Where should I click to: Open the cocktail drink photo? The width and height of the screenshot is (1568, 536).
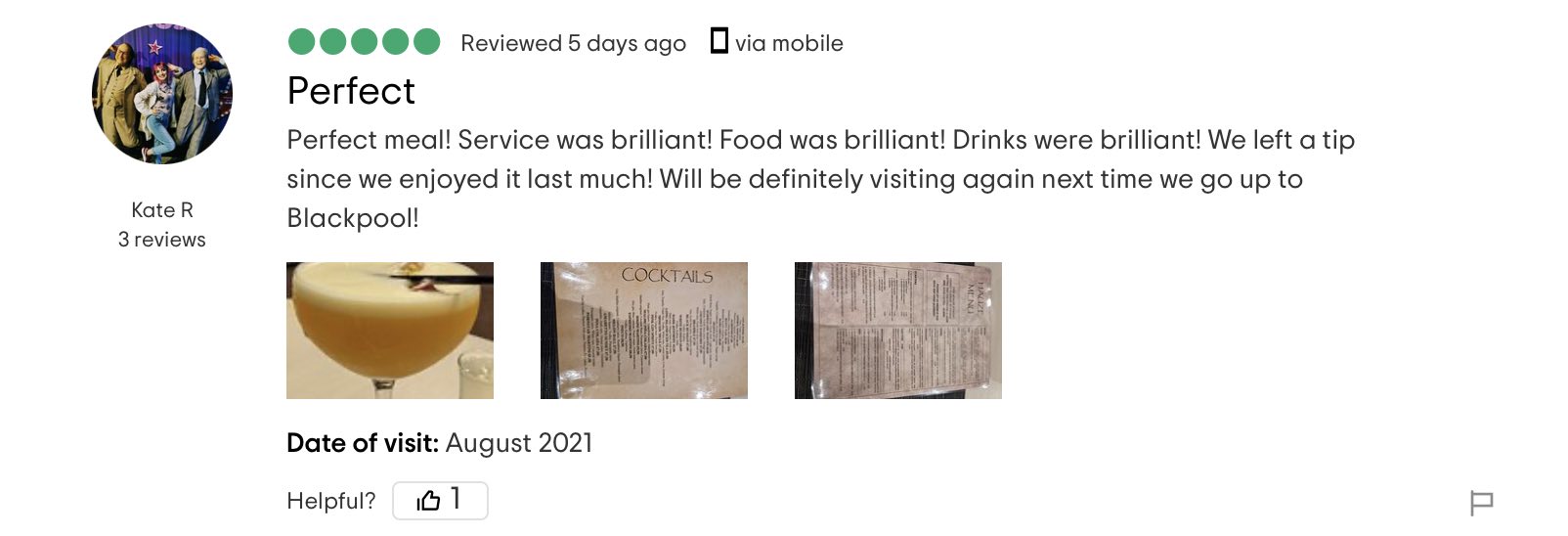coord(389,331)
